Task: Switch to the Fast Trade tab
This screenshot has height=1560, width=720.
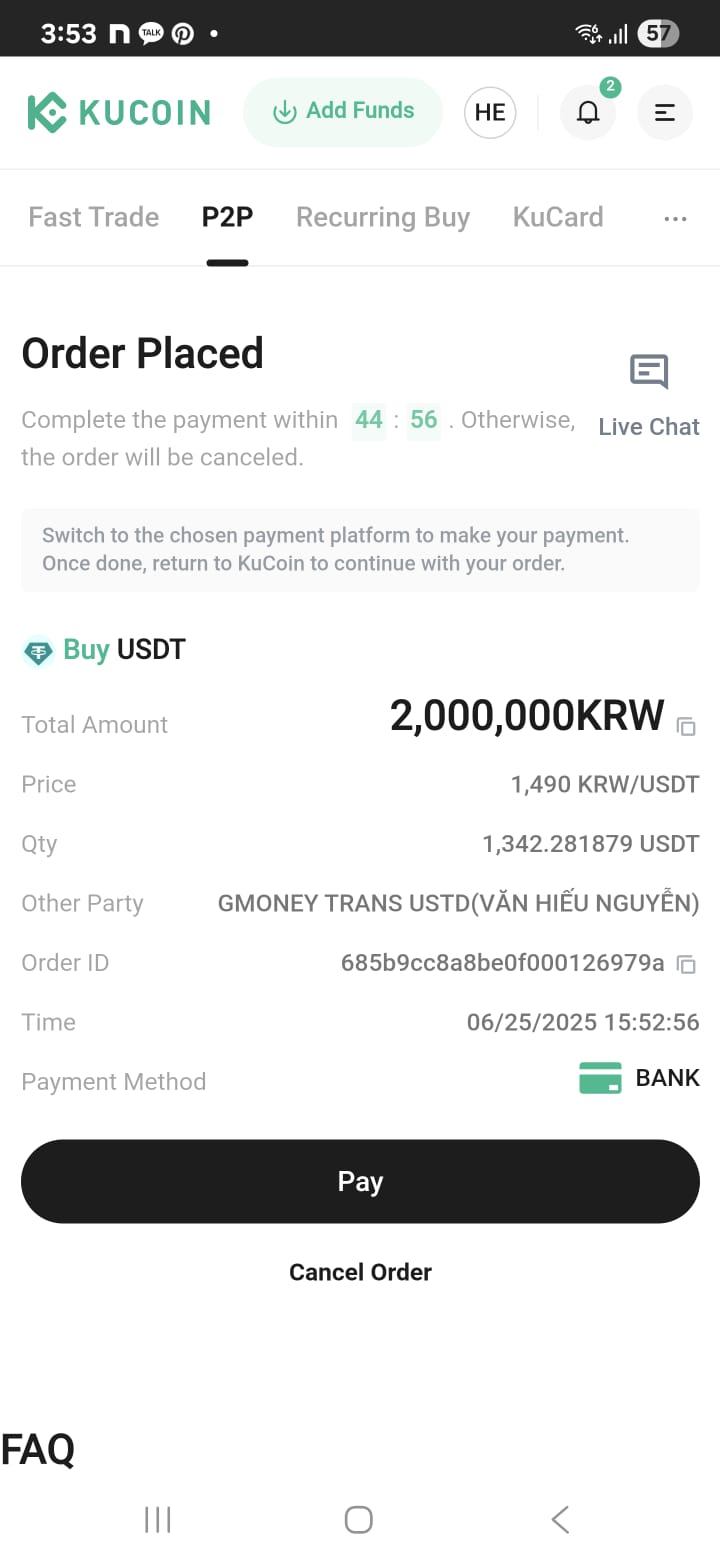Action: tap(94, 217)
